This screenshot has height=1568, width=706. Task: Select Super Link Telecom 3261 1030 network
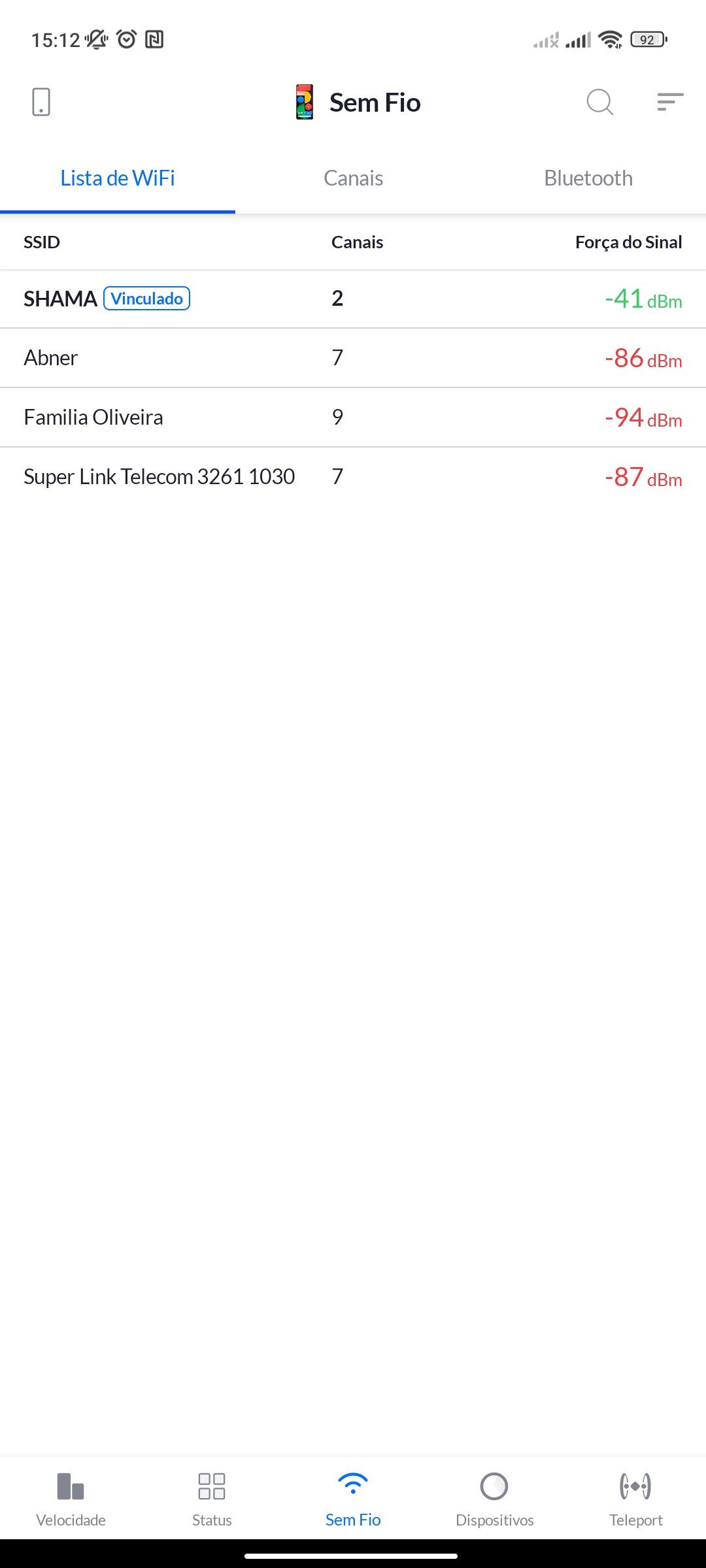tap(353, 477)
